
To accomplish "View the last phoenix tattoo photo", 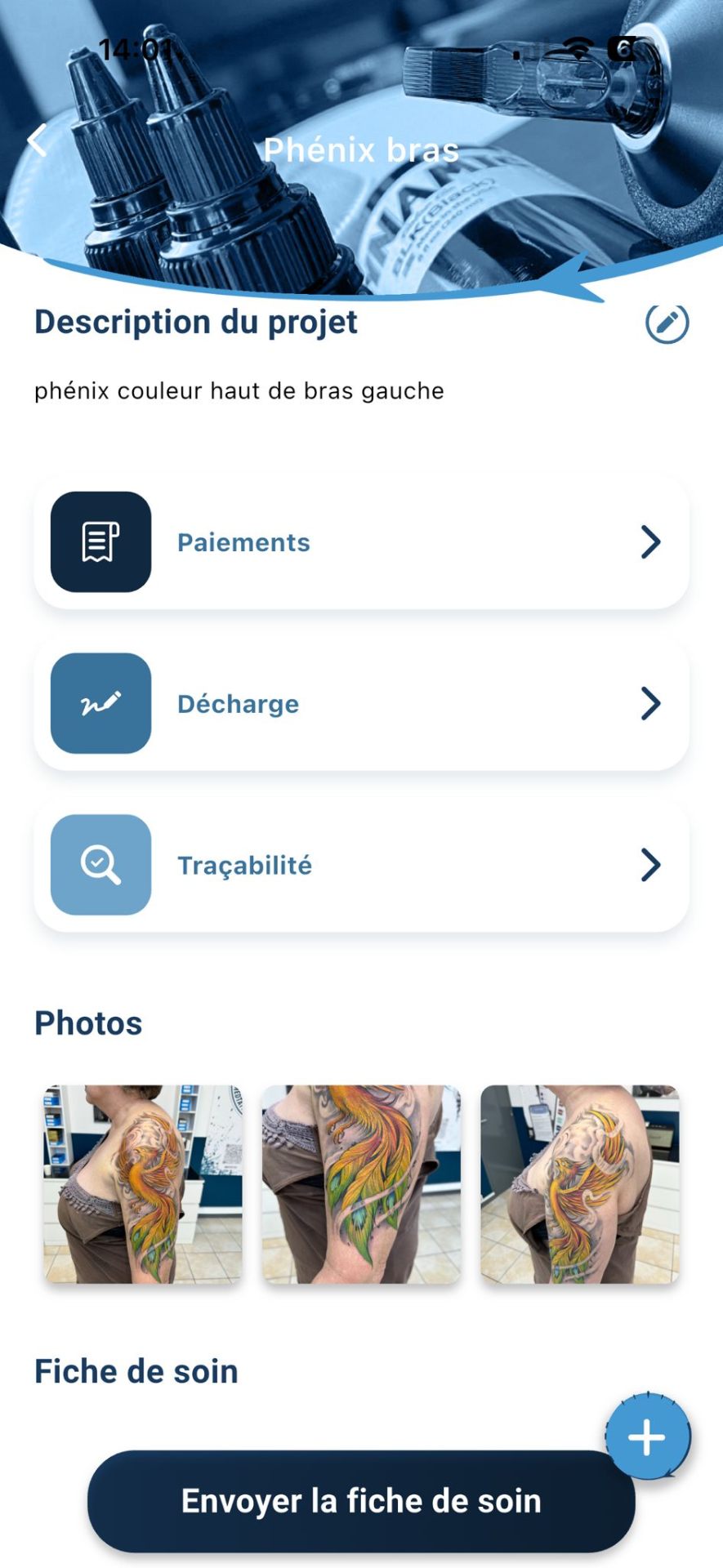I will click(579, 1183).
